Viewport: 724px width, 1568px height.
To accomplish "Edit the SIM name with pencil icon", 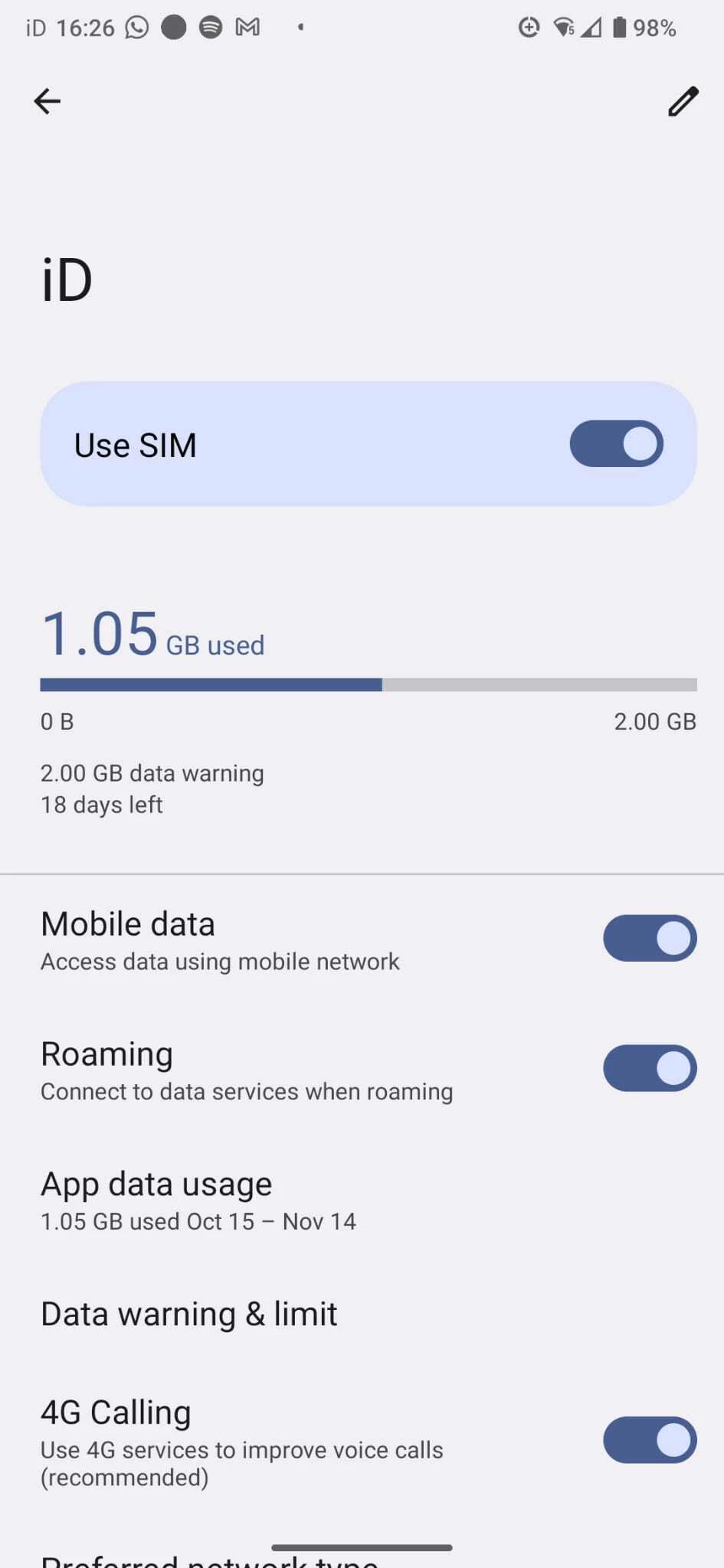I will tap(683, 101).
